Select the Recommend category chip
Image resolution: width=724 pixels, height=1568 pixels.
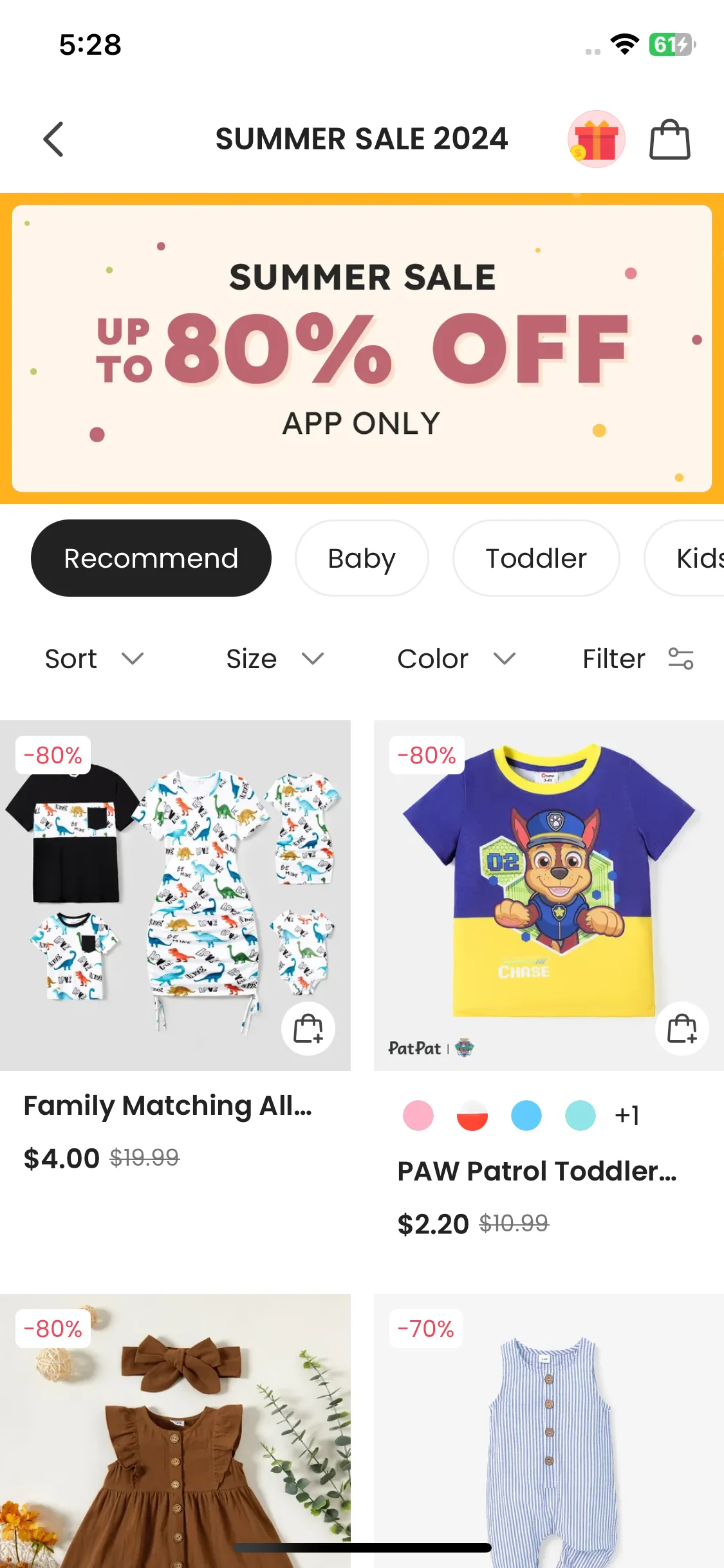click(151, 558)
